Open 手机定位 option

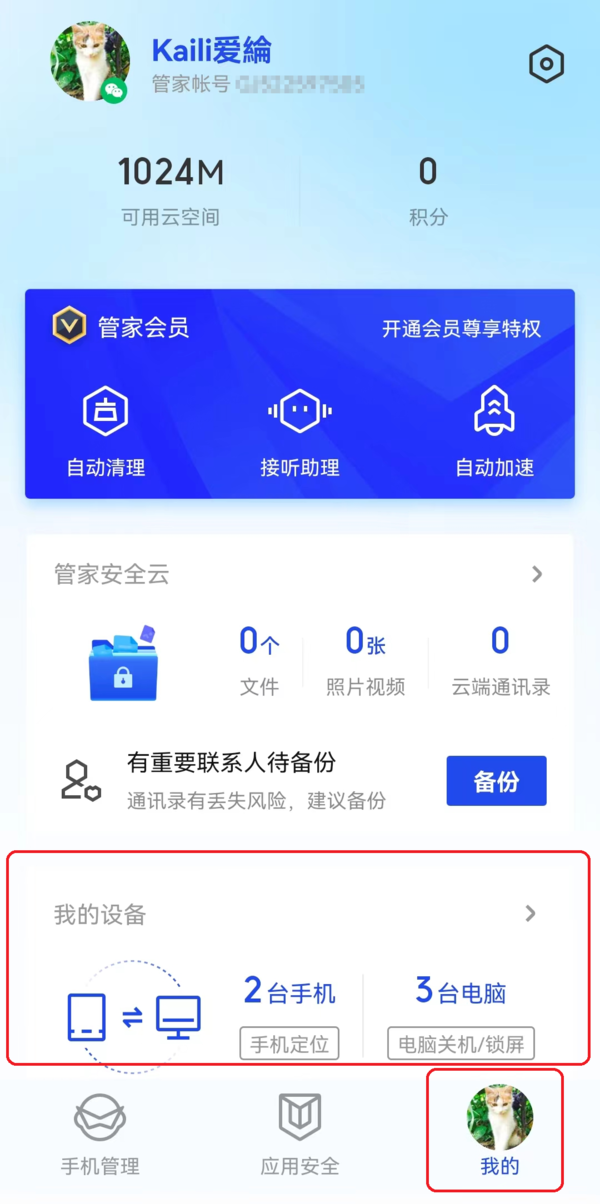(x=290, y=1045)
